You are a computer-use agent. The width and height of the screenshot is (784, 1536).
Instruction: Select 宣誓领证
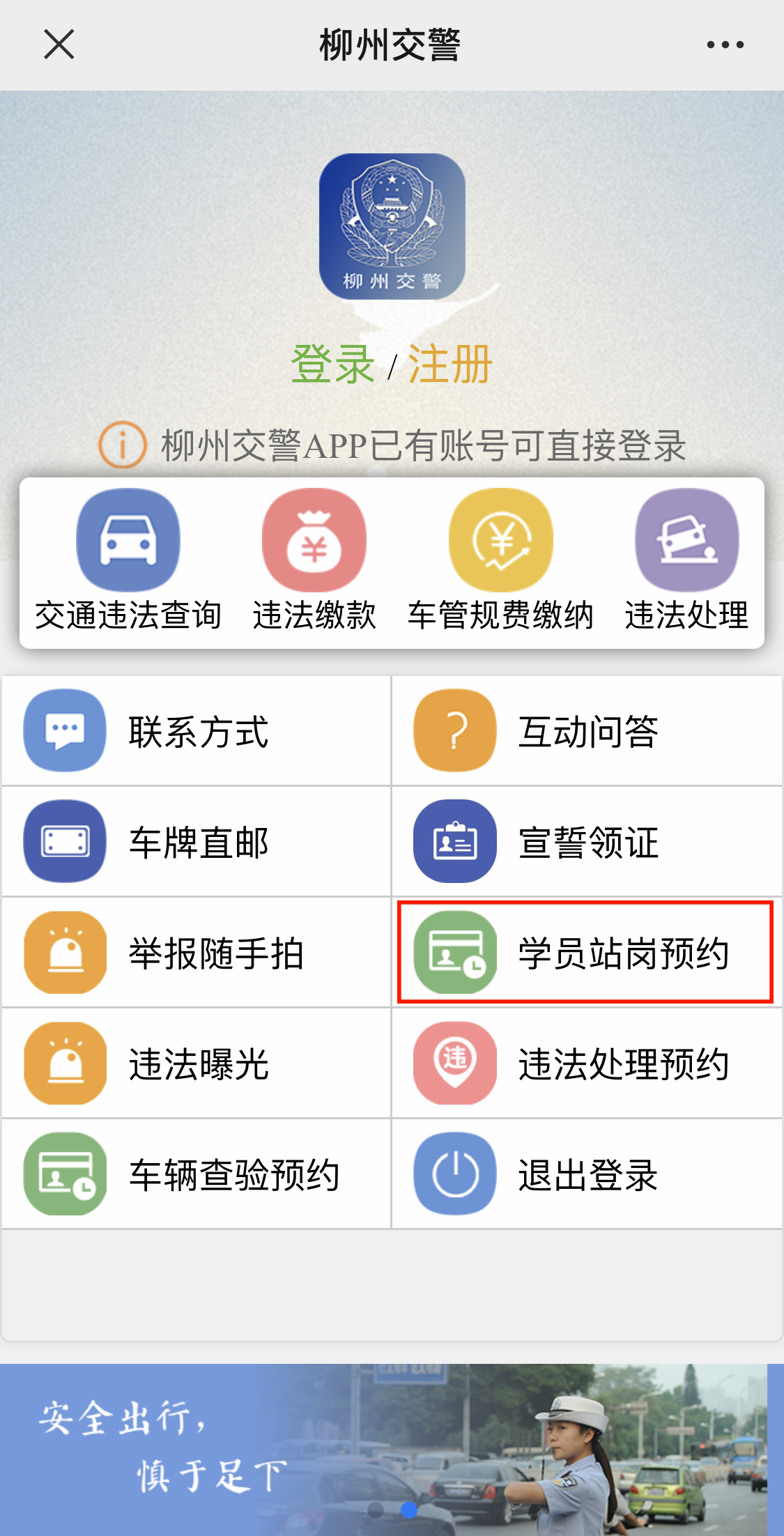coord(586,841)
